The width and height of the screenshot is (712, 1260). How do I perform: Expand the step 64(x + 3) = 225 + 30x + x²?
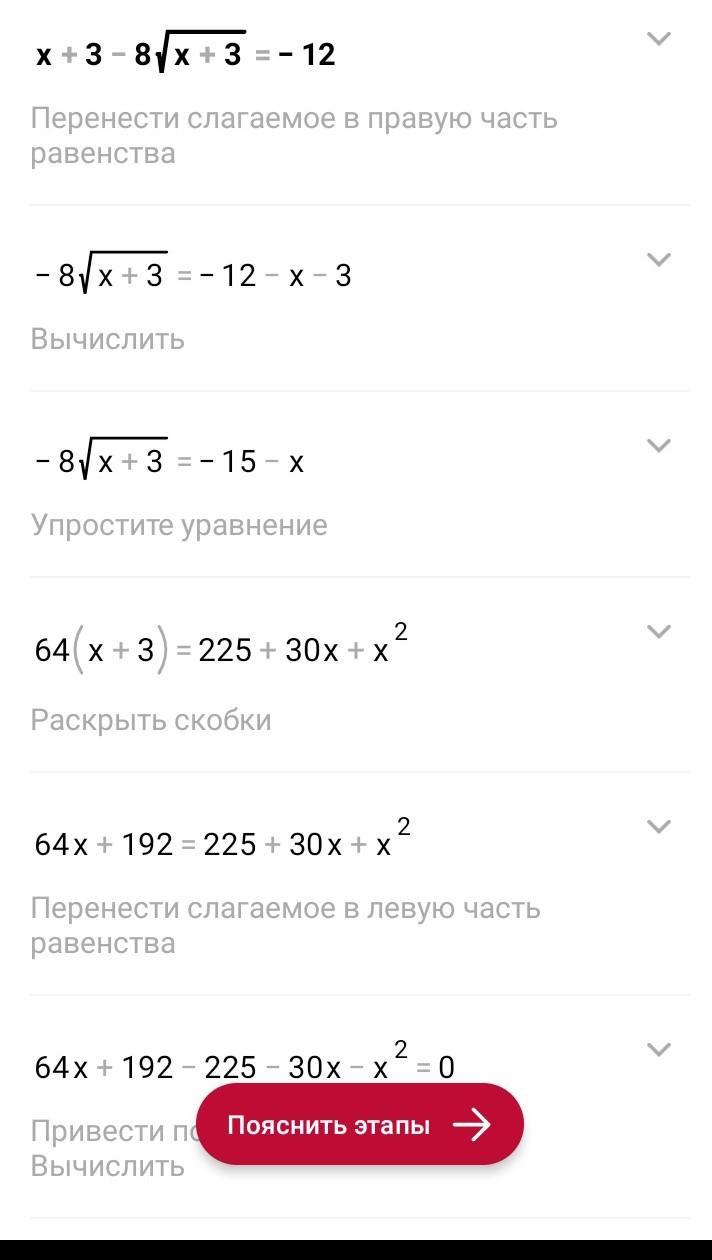658,632
